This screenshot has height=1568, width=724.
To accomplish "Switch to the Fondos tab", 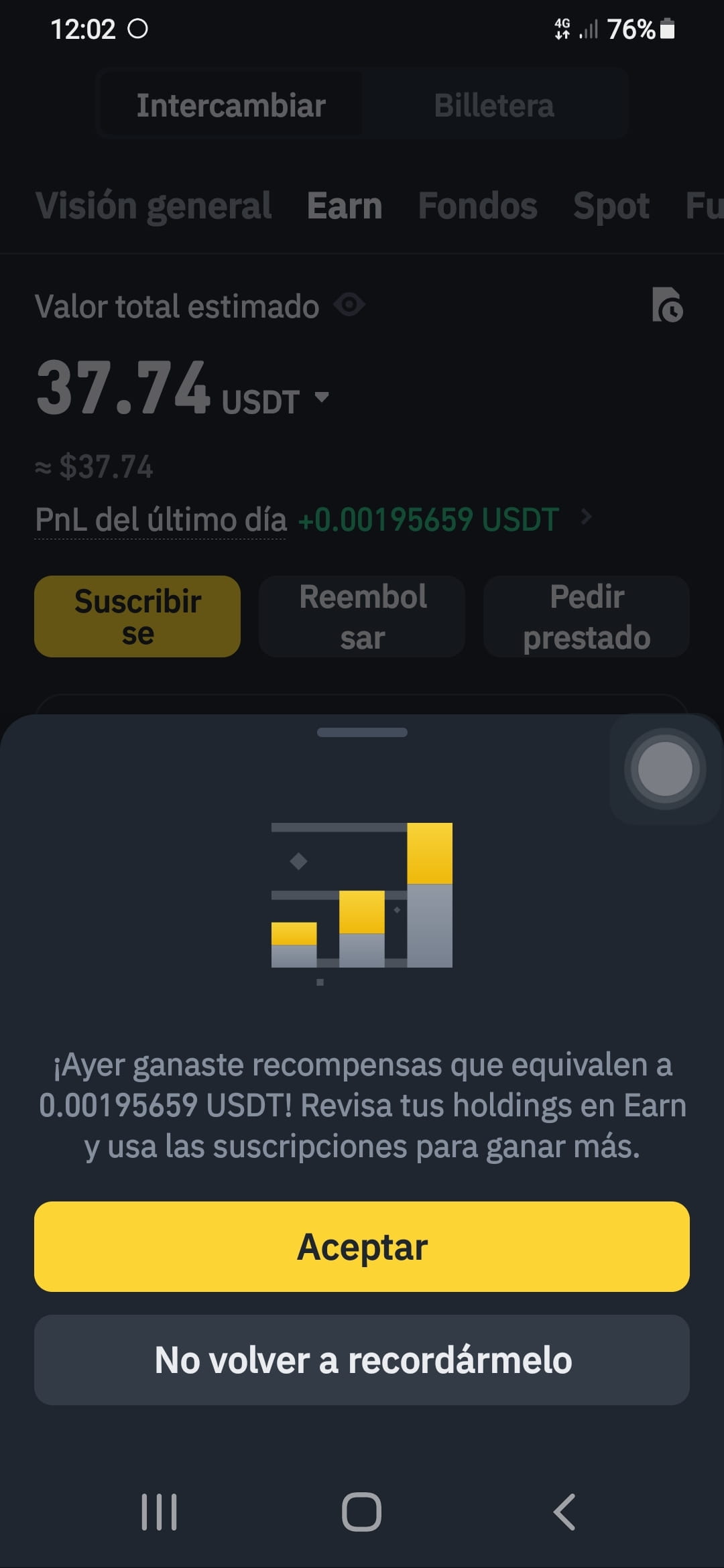I will (x=478, y=206).
